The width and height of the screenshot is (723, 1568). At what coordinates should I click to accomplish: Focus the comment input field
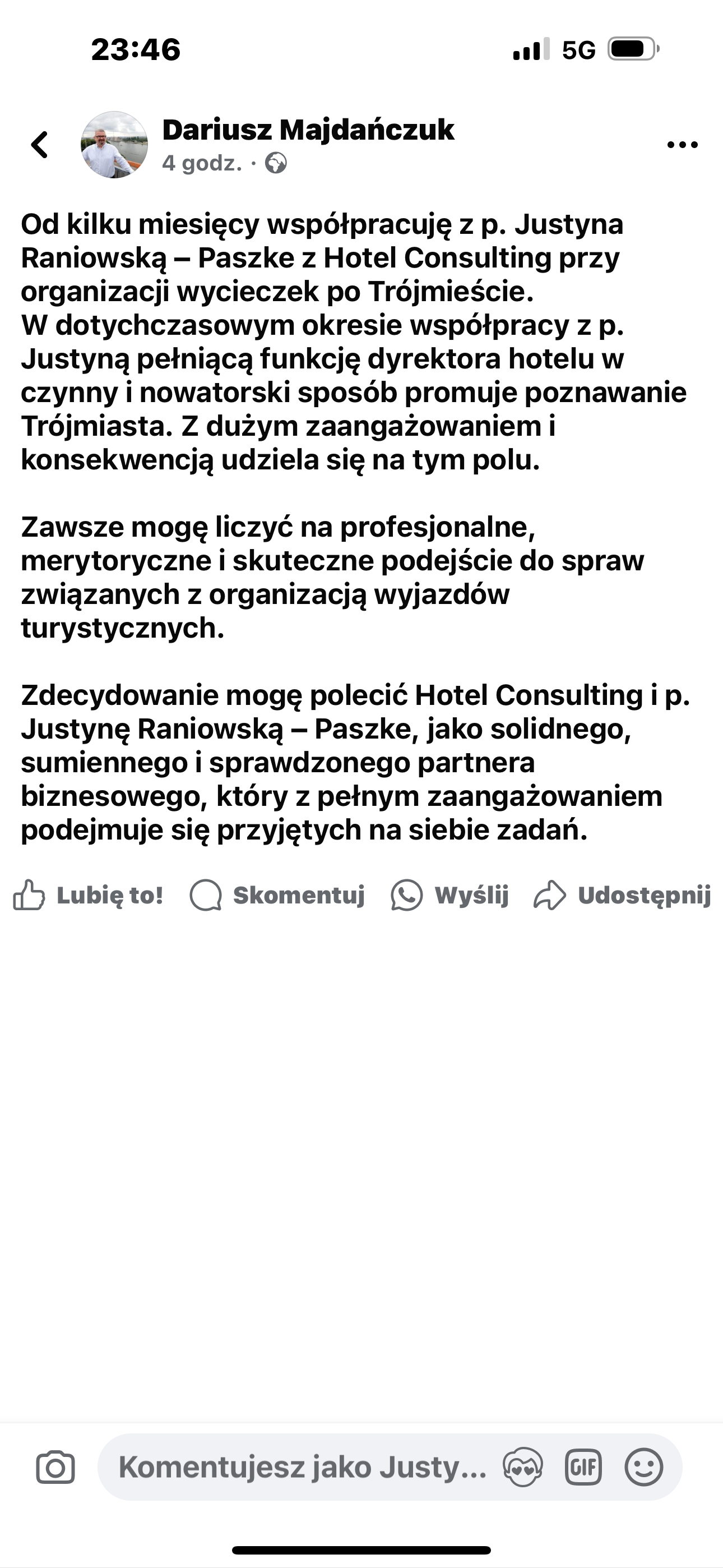(302, 1468)
